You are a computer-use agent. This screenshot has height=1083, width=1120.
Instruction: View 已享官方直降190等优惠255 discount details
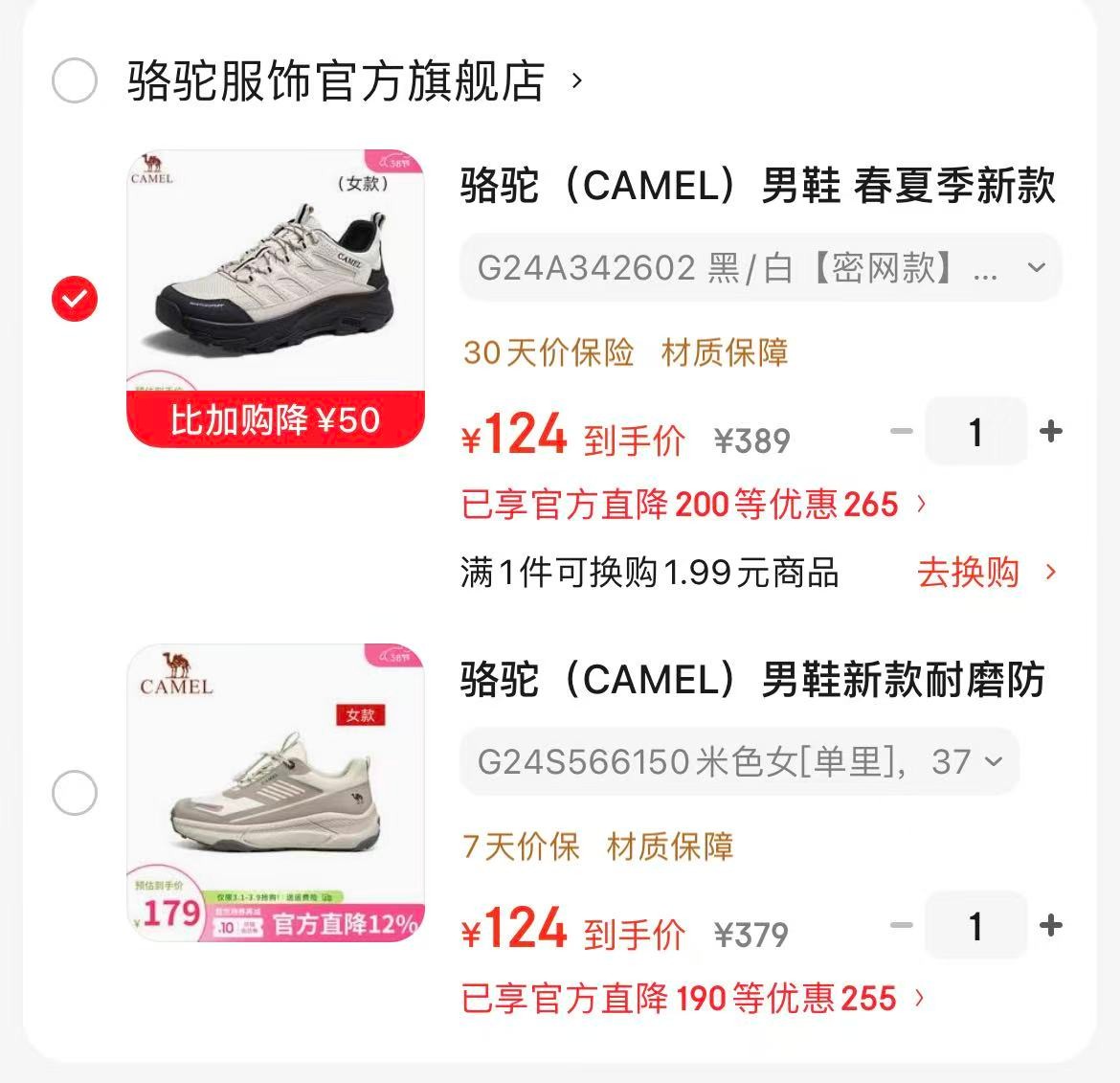pos(692,998)
